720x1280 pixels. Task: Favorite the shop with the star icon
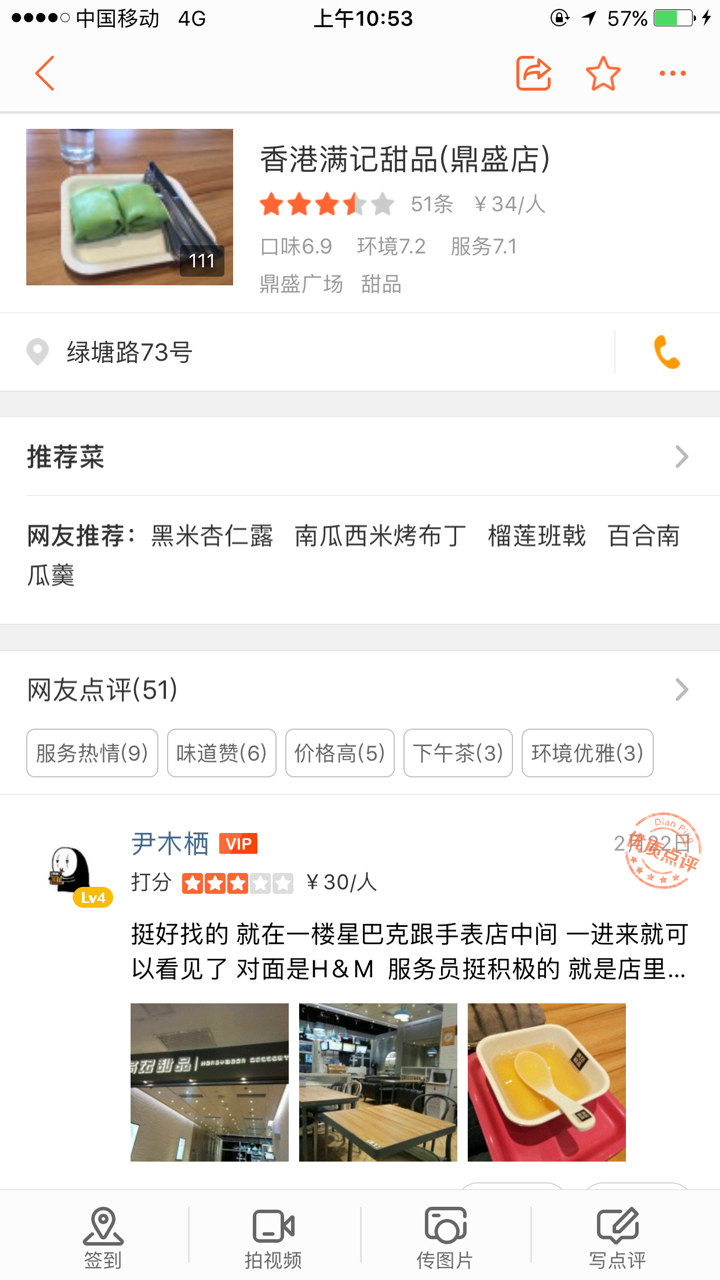point(603,74)
